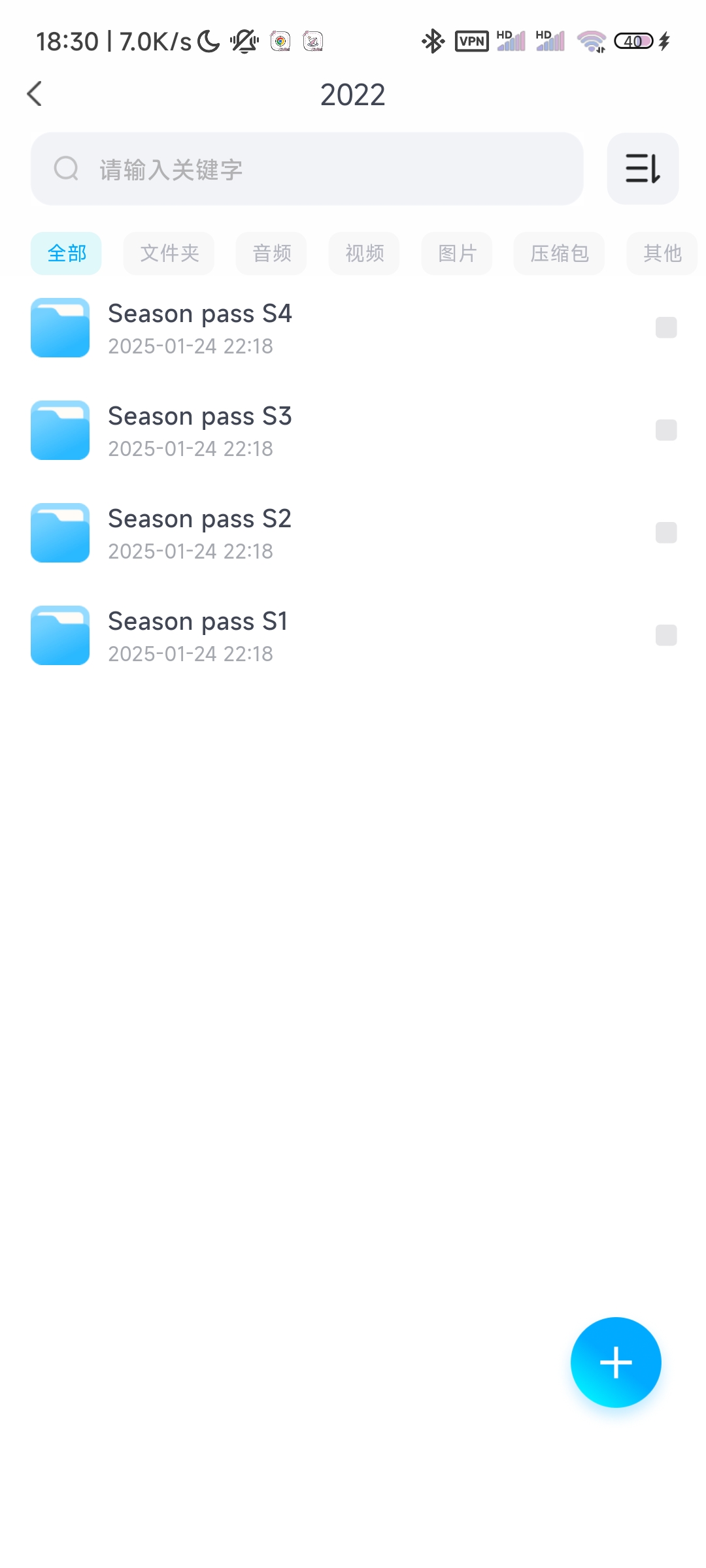Screen dimensions: 706x1568
Task: Show only 音频 files
Action: (271, 253)
